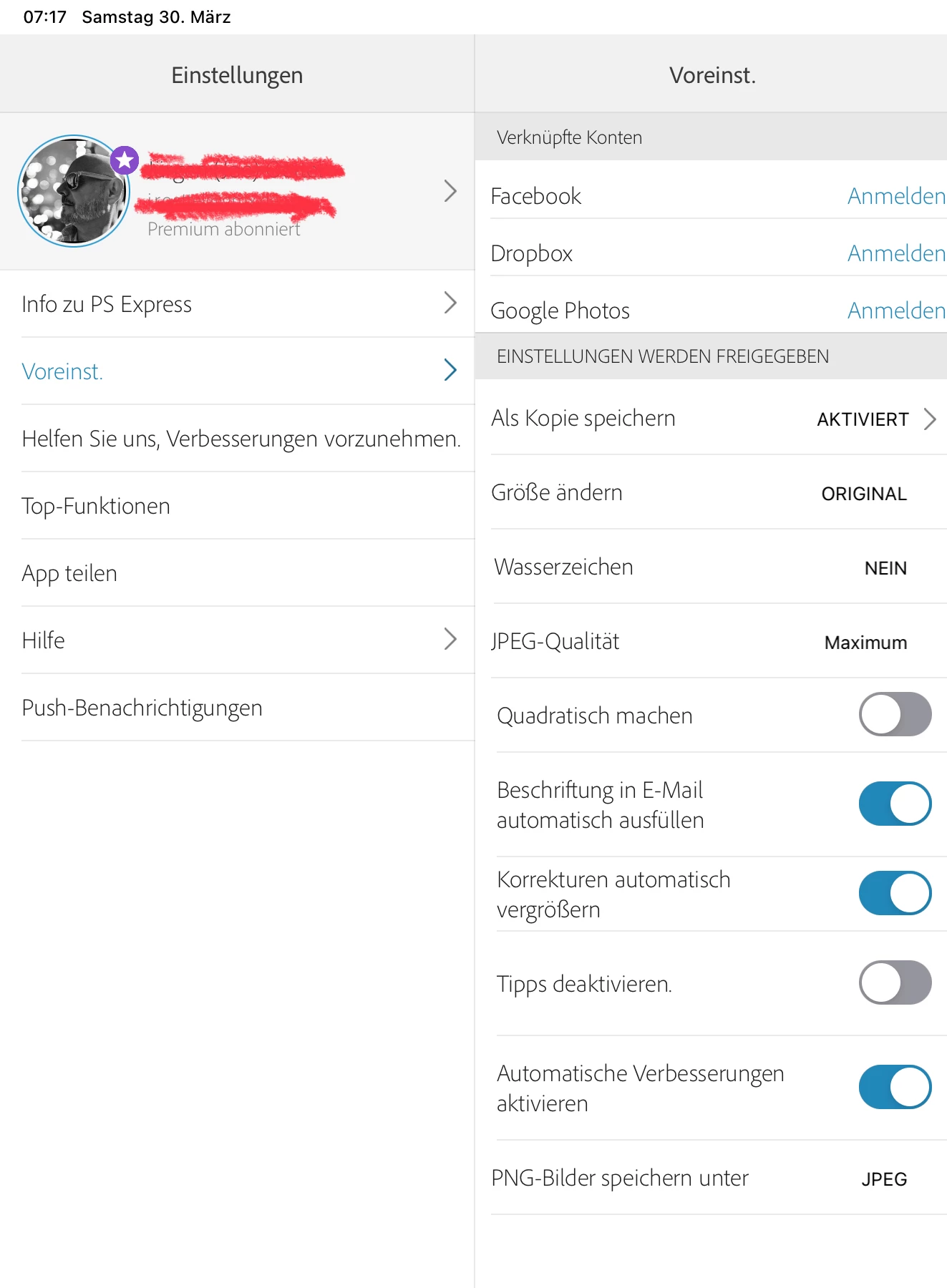Open the Hilfe section

click(x=236, y=640)
